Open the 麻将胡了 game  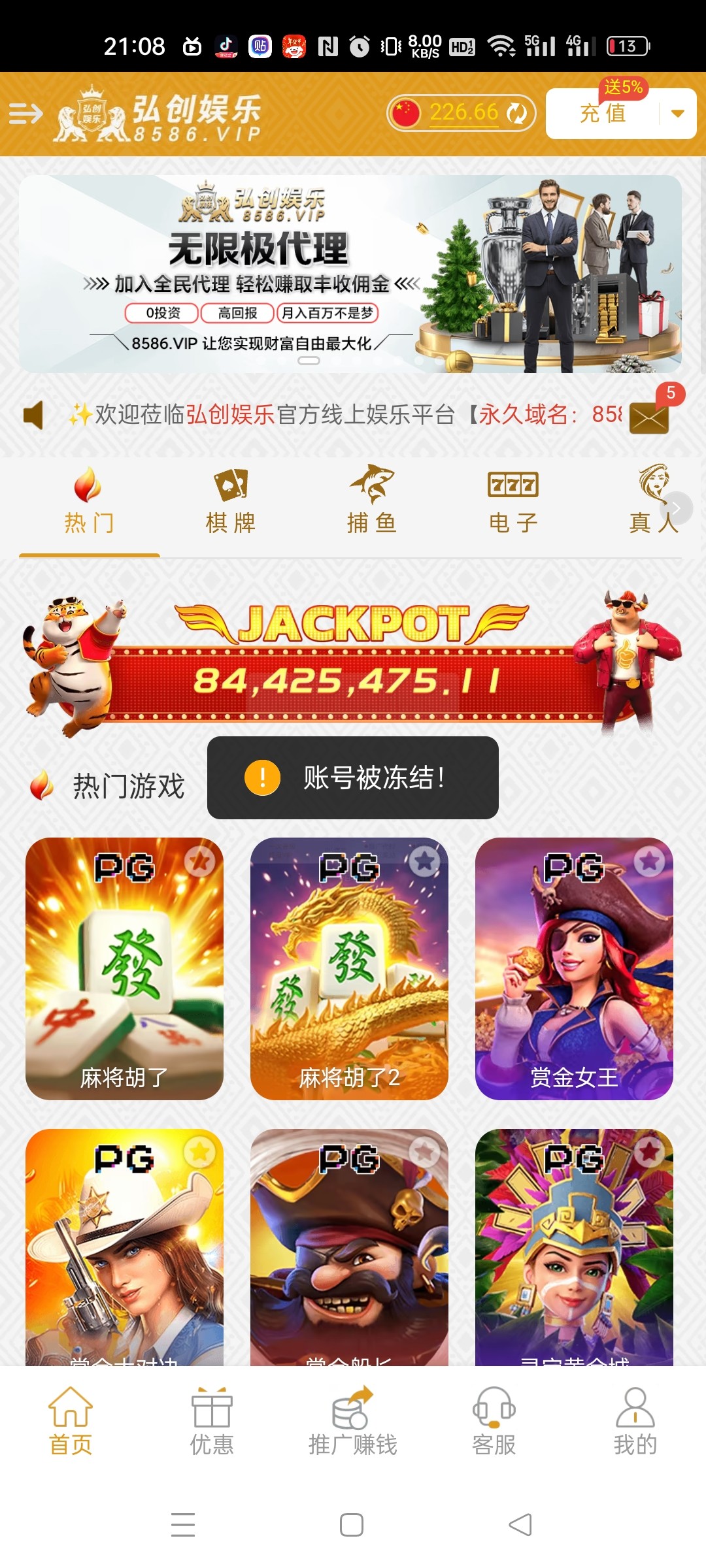click(124, 969)
